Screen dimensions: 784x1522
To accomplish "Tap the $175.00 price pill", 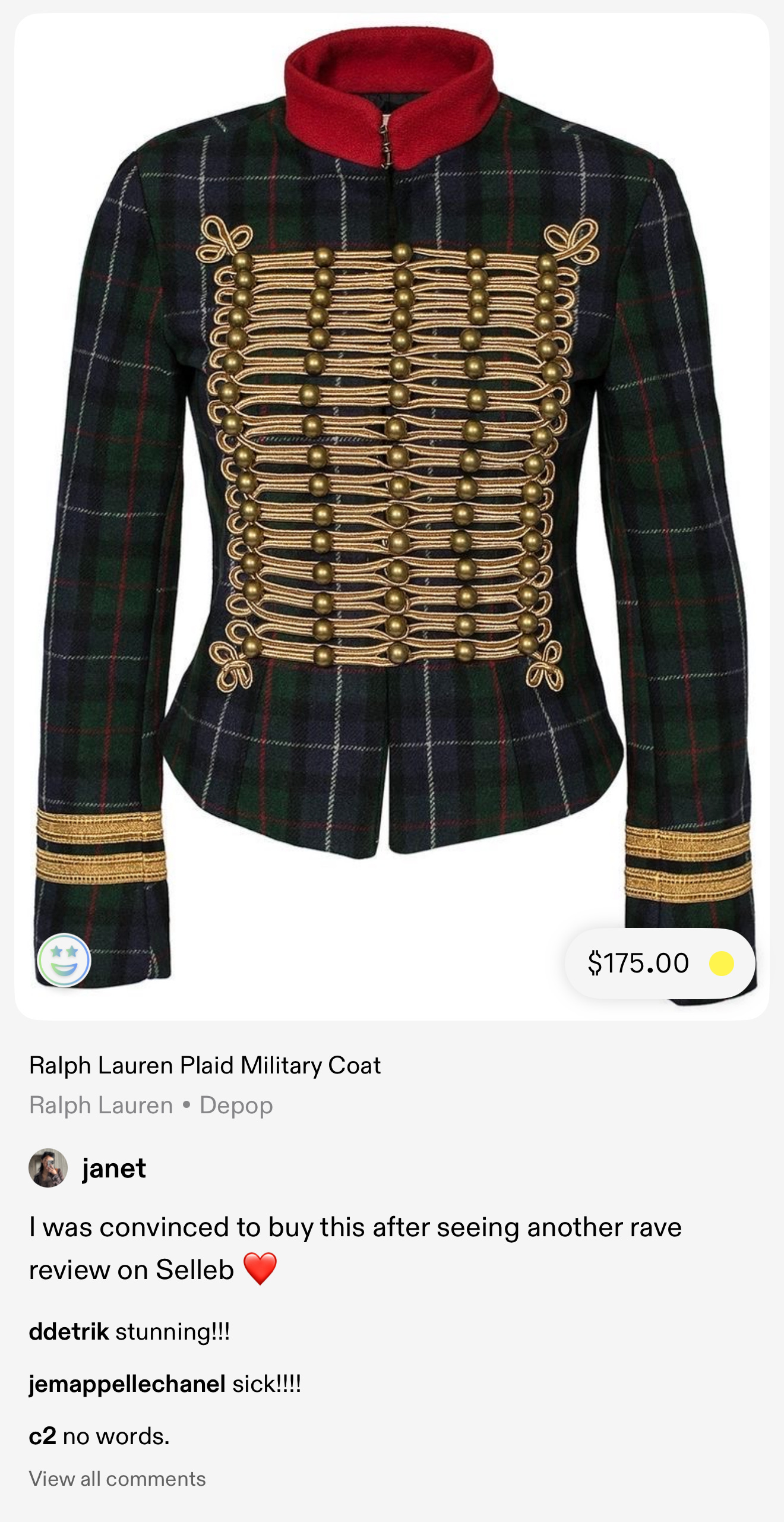I will point(659,963).
